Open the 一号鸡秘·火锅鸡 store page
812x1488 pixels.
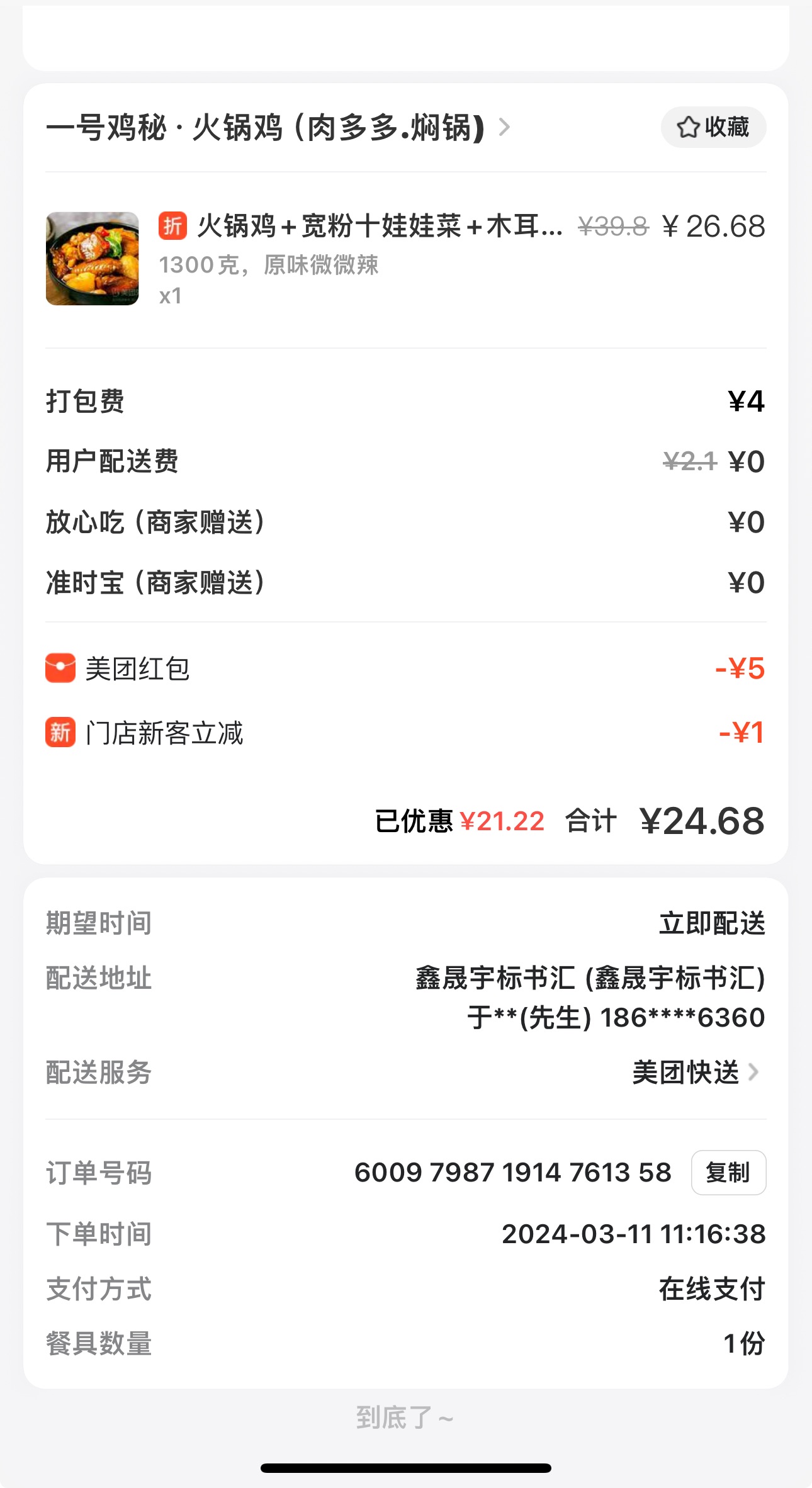(x=277, y=128)
